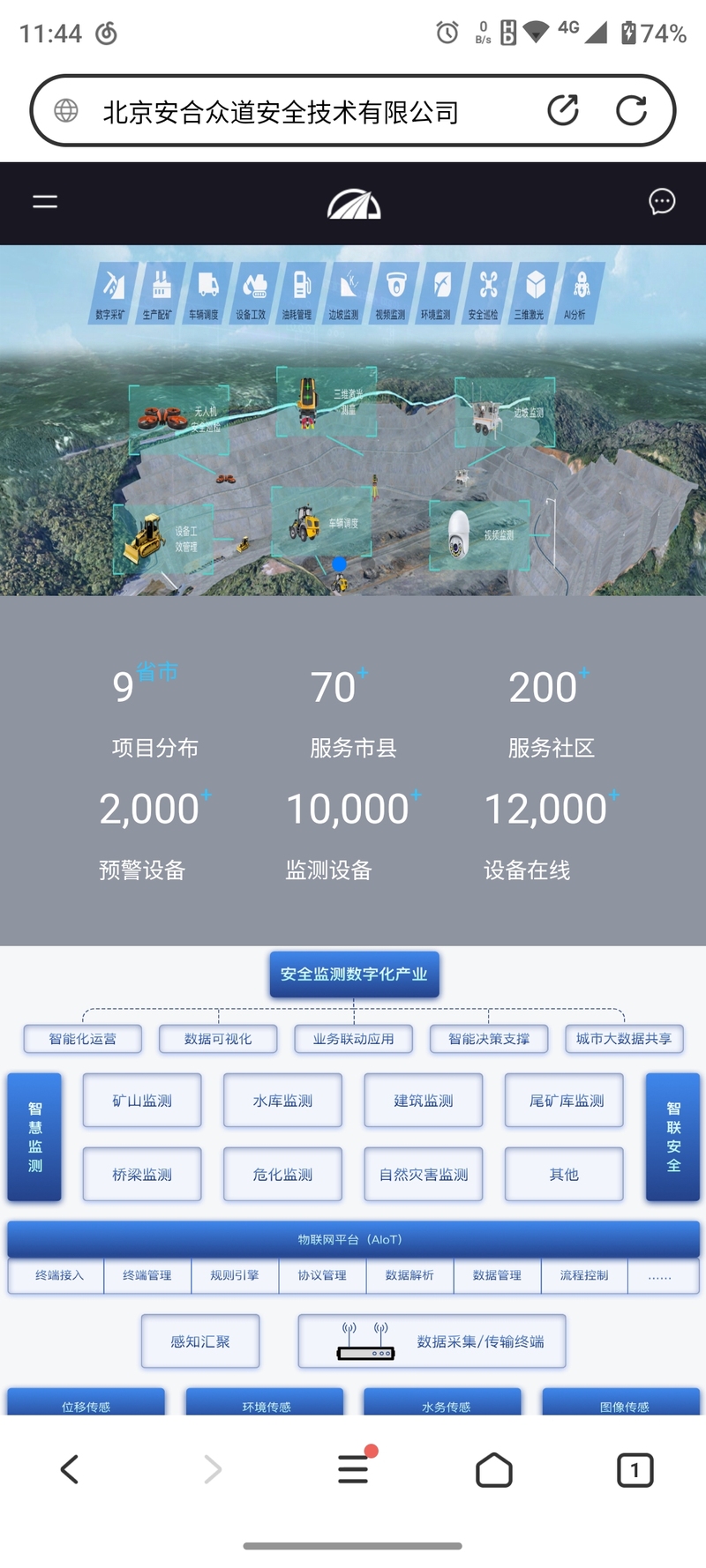Tap the address bar showing 北京安合众道安全技术有限公司
The width and height of the screenshot is (706, 1568).
click(x=282, y=112)
